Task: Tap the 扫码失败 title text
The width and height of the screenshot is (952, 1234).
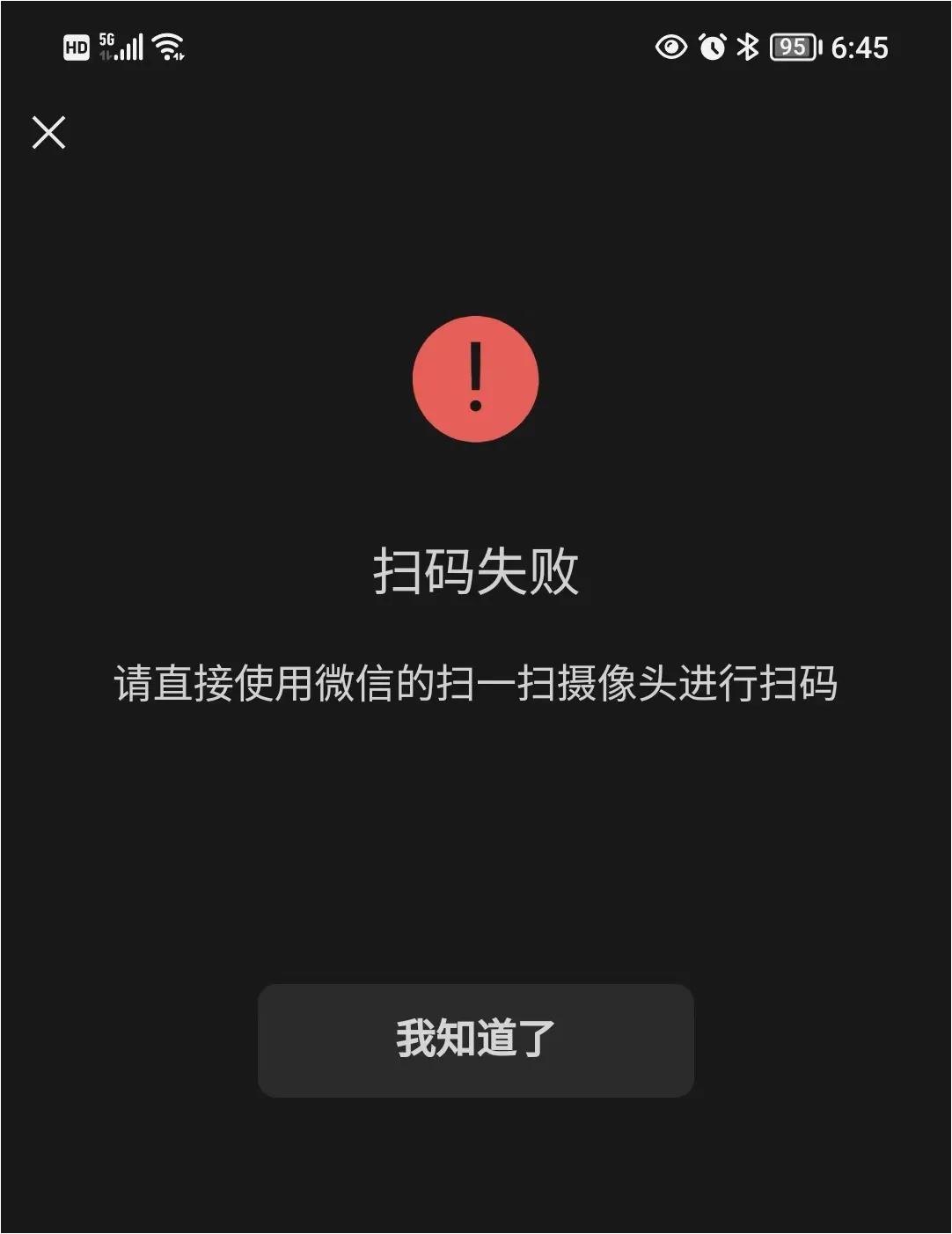Action: click(475, 572)
